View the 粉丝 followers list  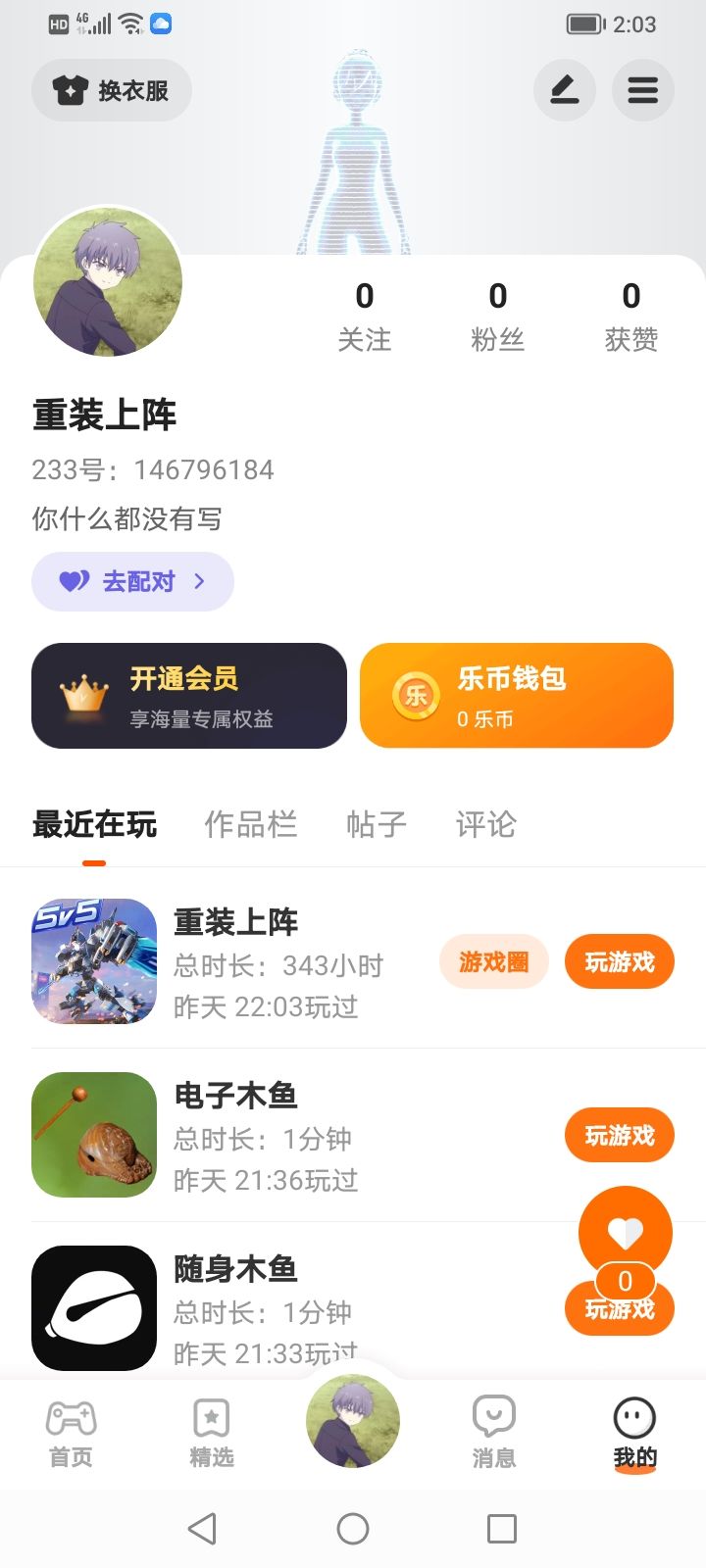[498, 315]
